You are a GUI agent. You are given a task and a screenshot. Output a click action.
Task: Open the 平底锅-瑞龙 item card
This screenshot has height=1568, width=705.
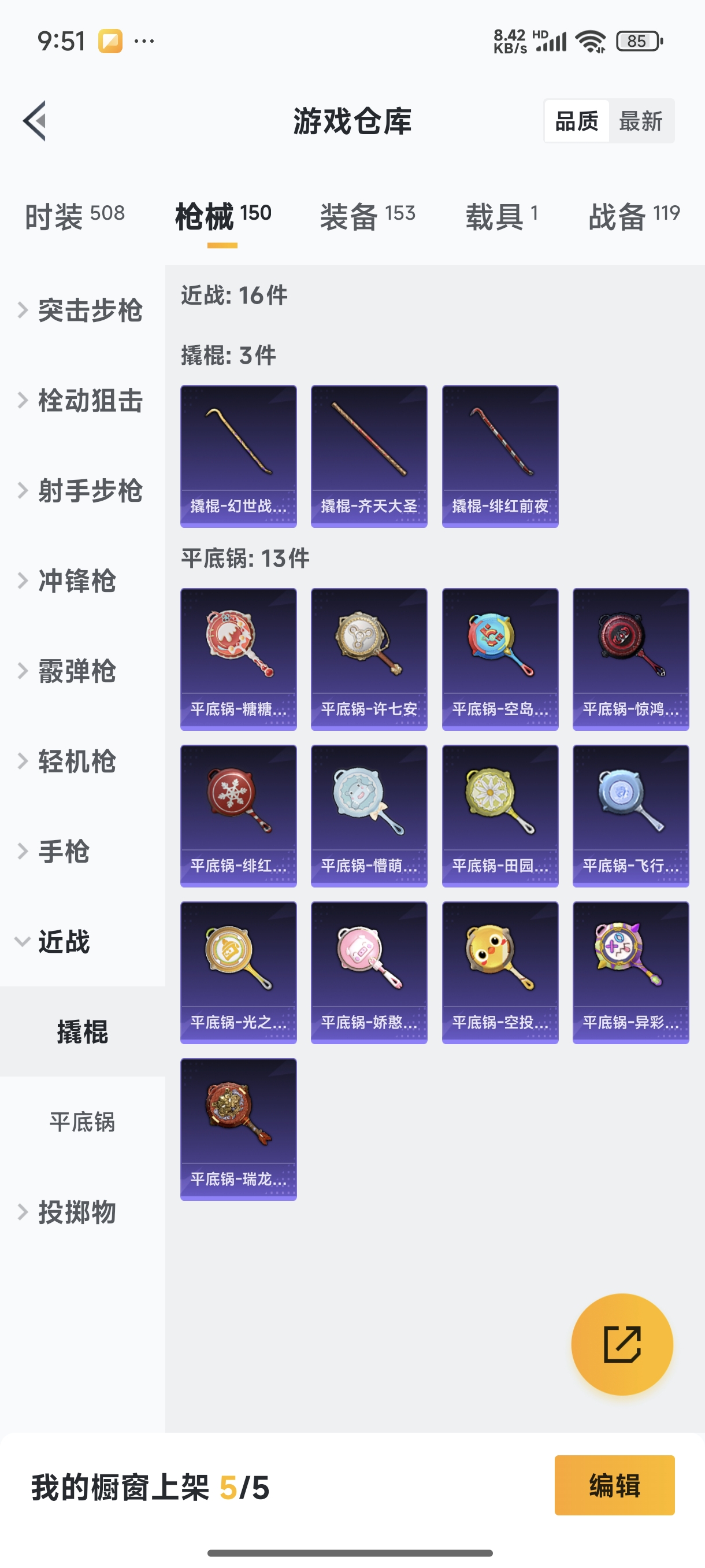pyautogui.click(x=239, y=1129)
